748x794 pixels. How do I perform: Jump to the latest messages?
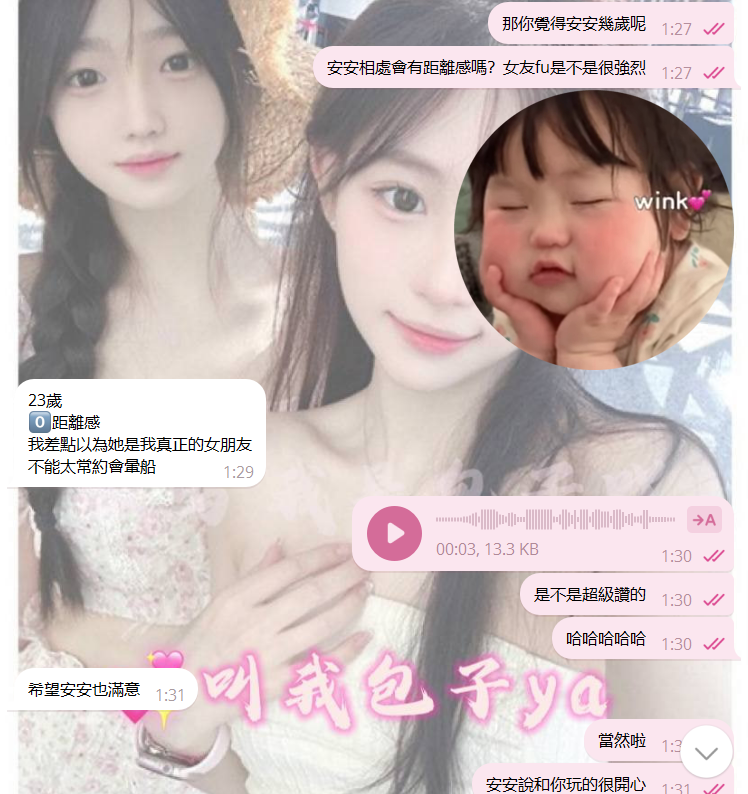(x=706, y=752)
